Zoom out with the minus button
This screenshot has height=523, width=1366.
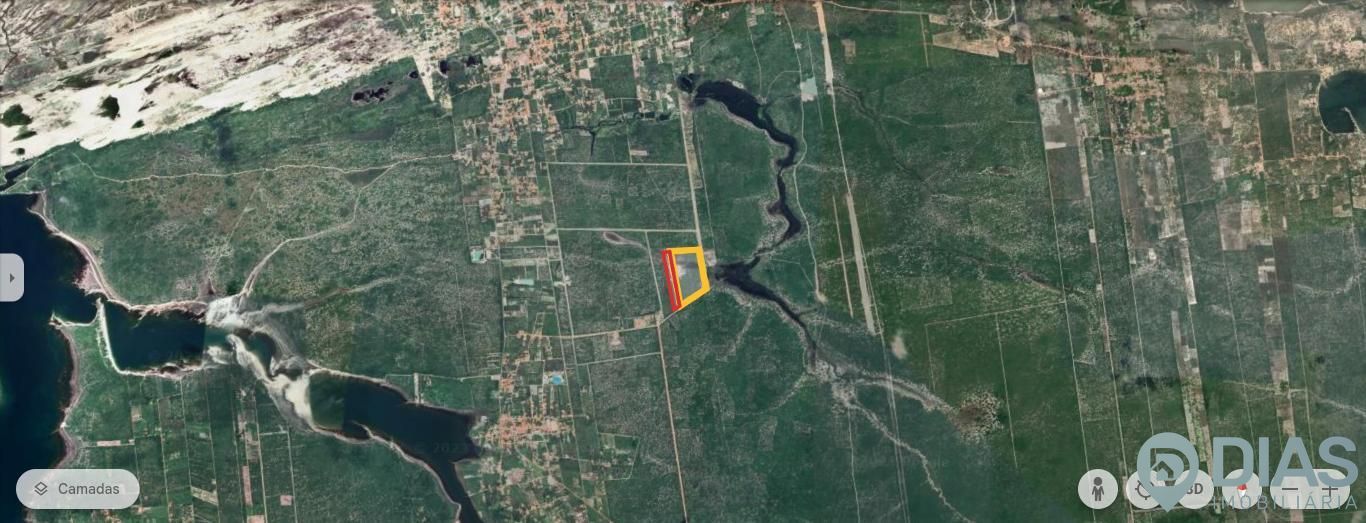coord(1290,489)
